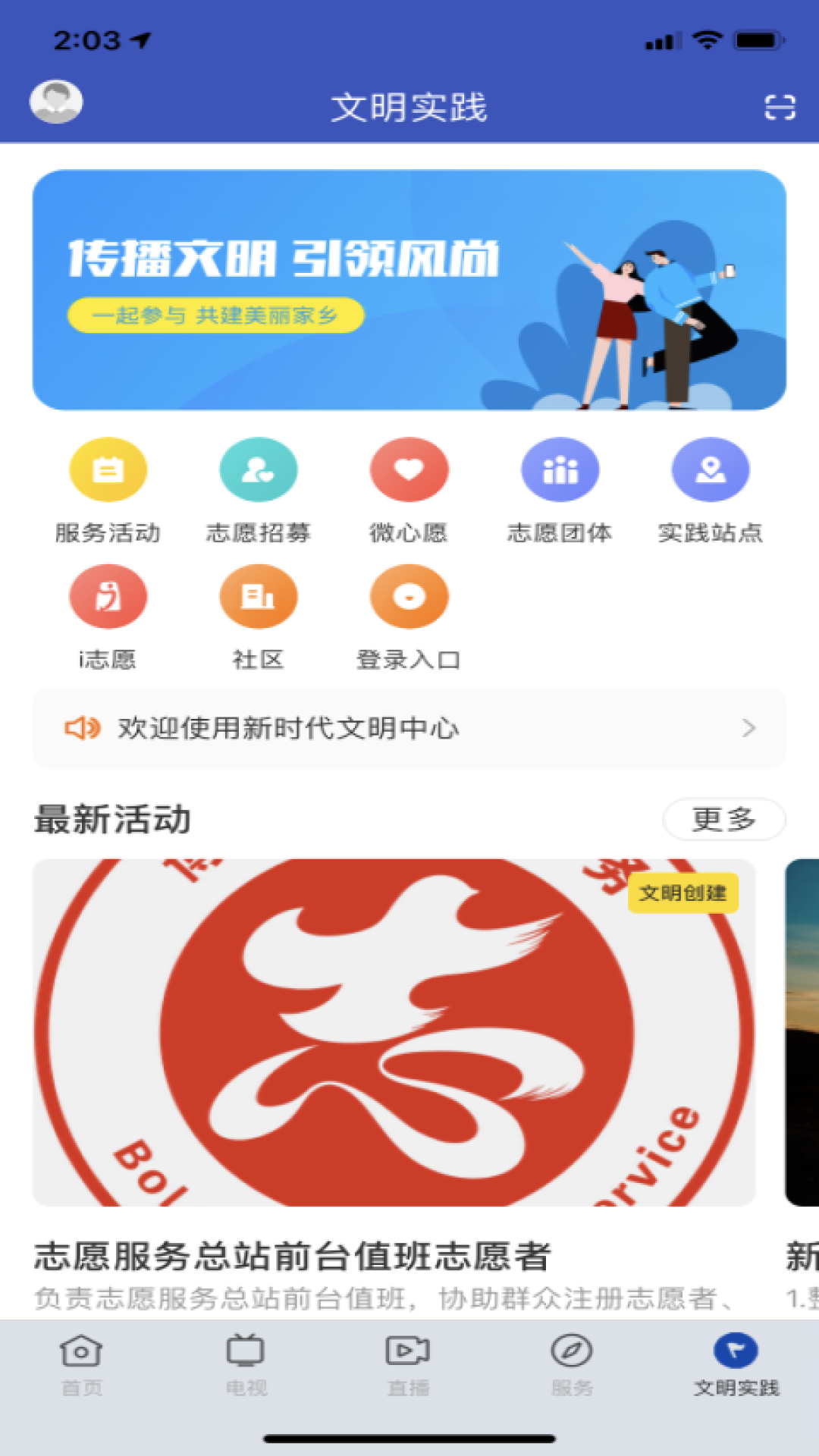Switch to the 电视 tab
819x1456 pixels.
[246, 1365]
